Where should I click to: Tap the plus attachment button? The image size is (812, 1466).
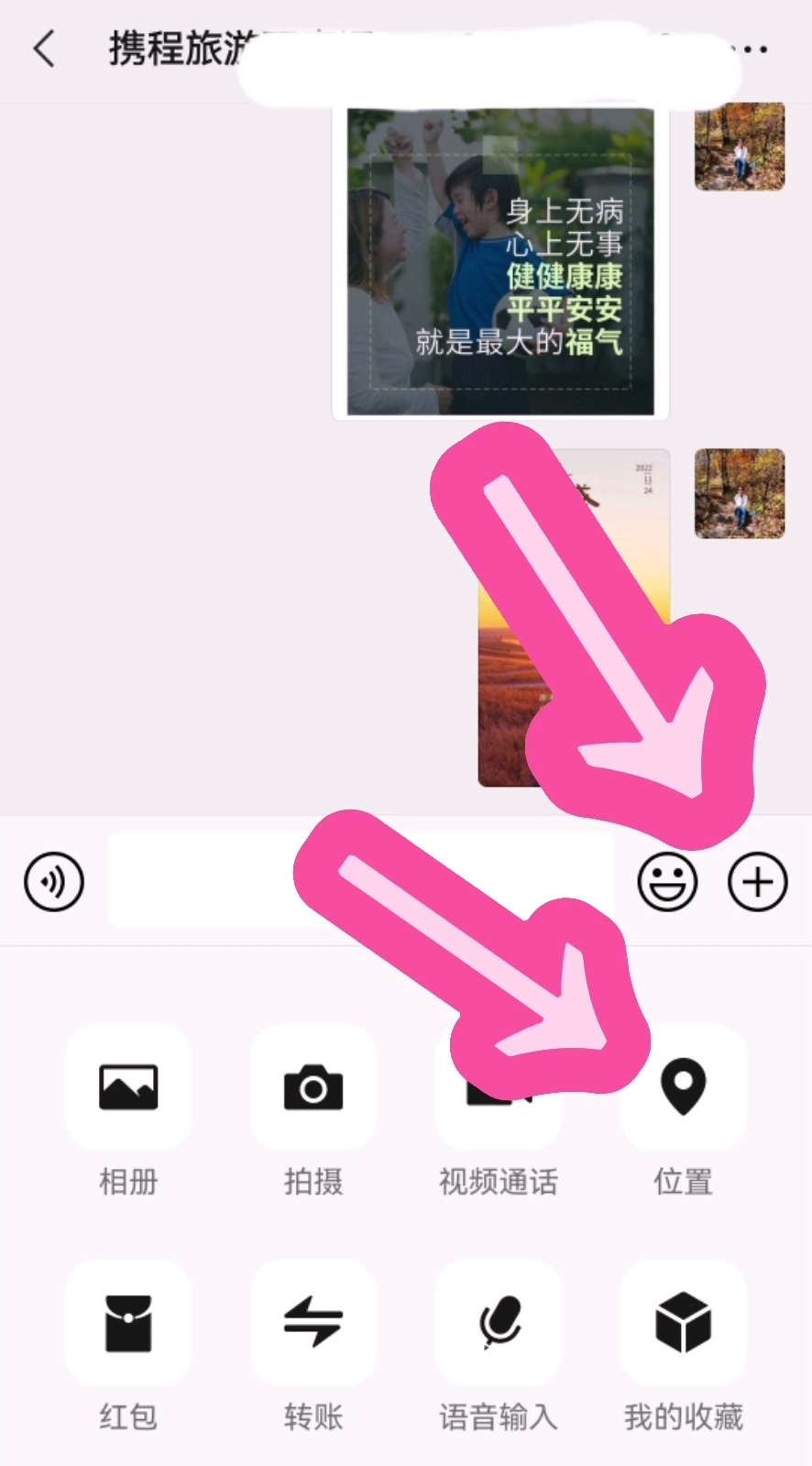pos(758,882)
